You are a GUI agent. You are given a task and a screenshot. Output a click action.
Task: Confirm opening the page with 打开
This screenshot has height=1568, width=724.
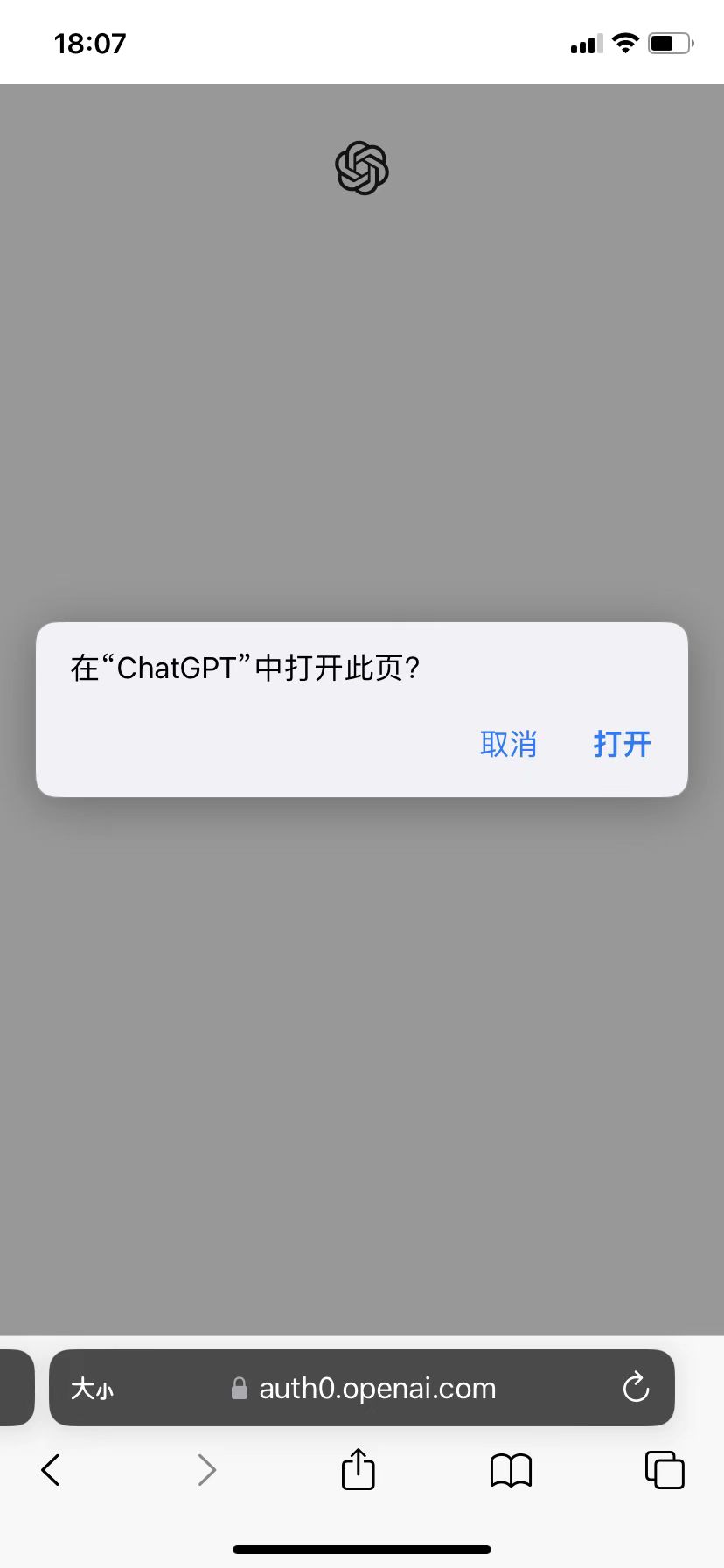pyautogui.click(x=622, y=745)
